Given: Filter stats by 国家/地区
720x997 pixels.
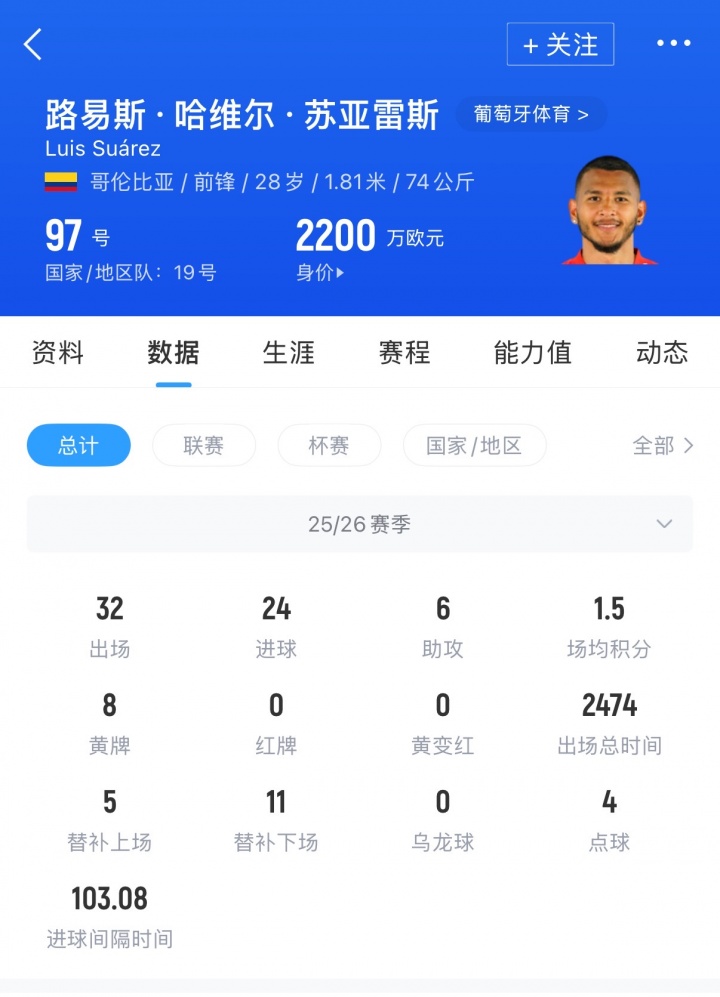Looking at the screenshot, I should pyautogui.click(x=474, y=445).
